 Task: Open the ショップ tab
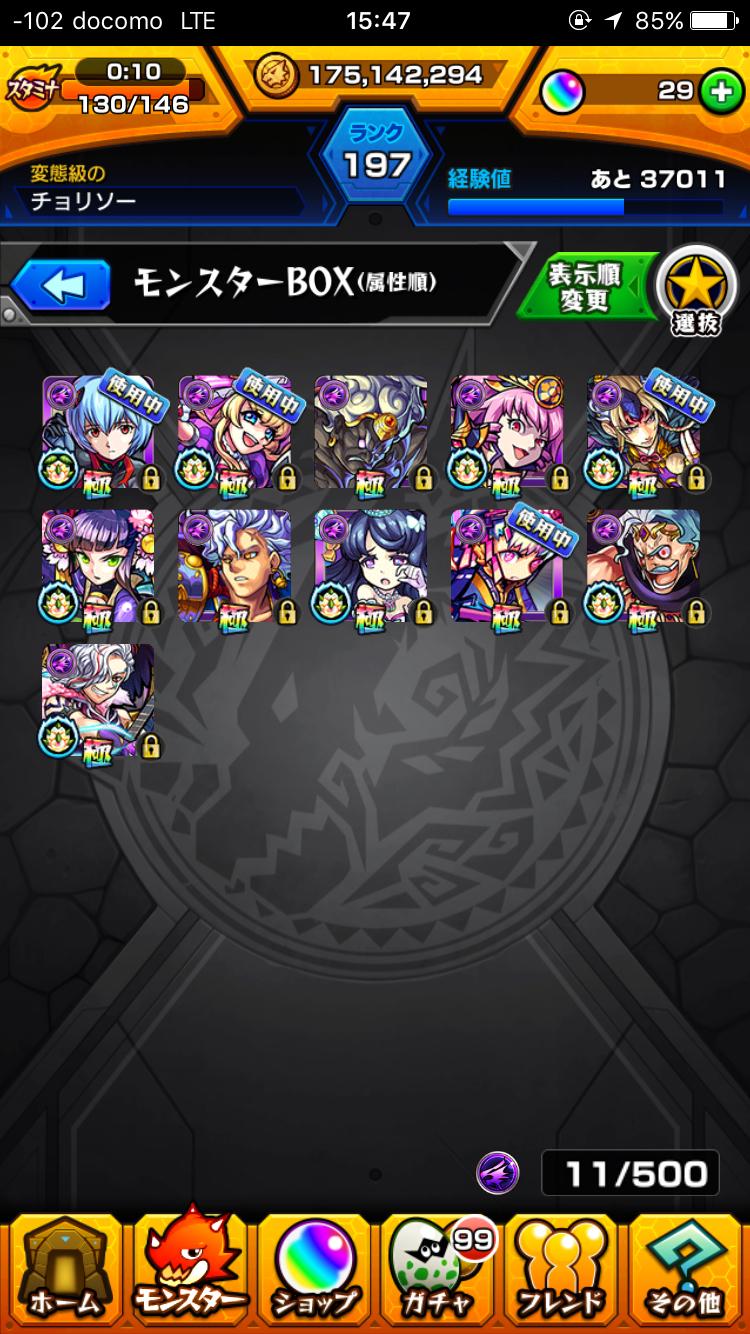pos(314,1268)
